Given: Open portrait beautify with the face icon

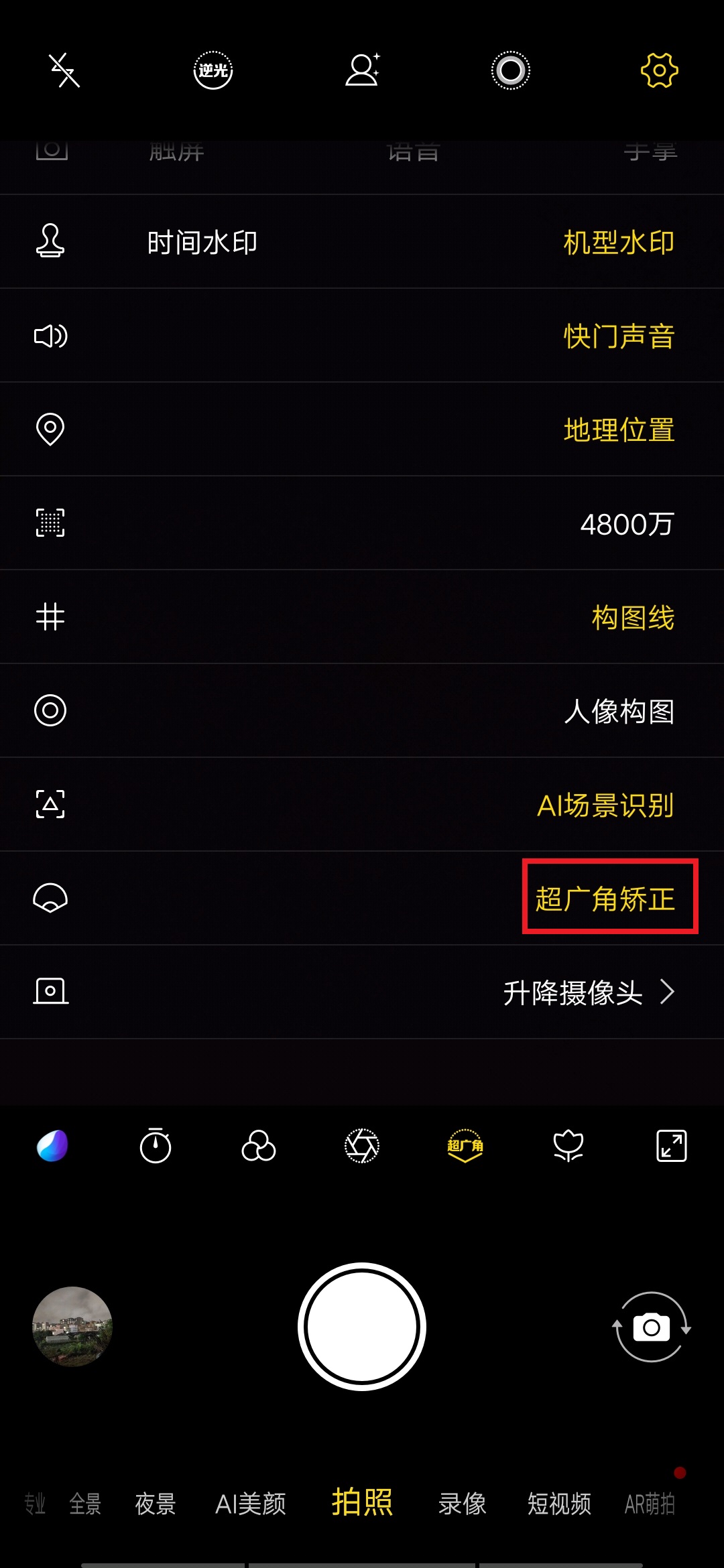Looking at the screenshot, I should [362, 70].
